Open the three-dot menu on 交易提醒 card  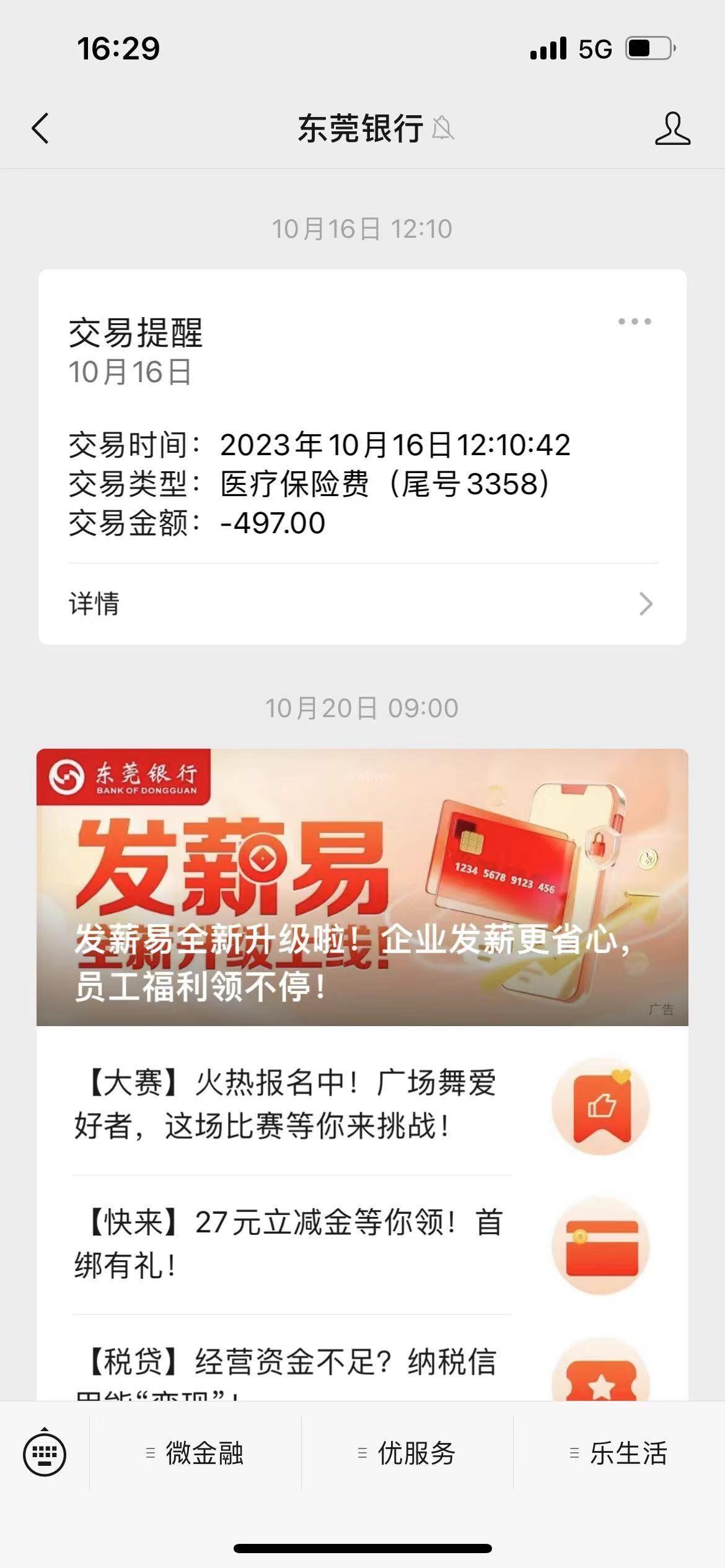[635, 321]
